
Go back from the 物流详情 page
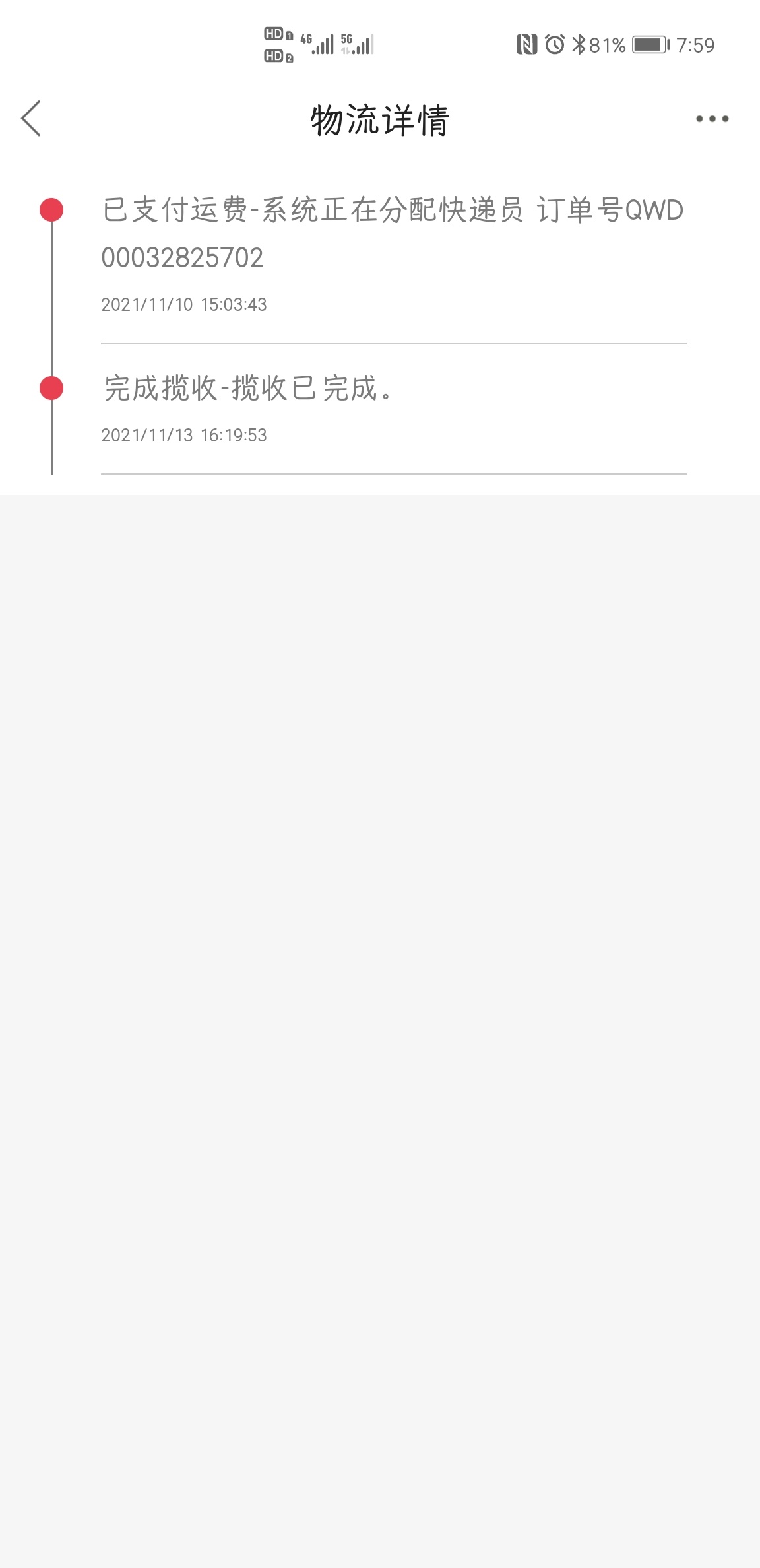(30, 119)
